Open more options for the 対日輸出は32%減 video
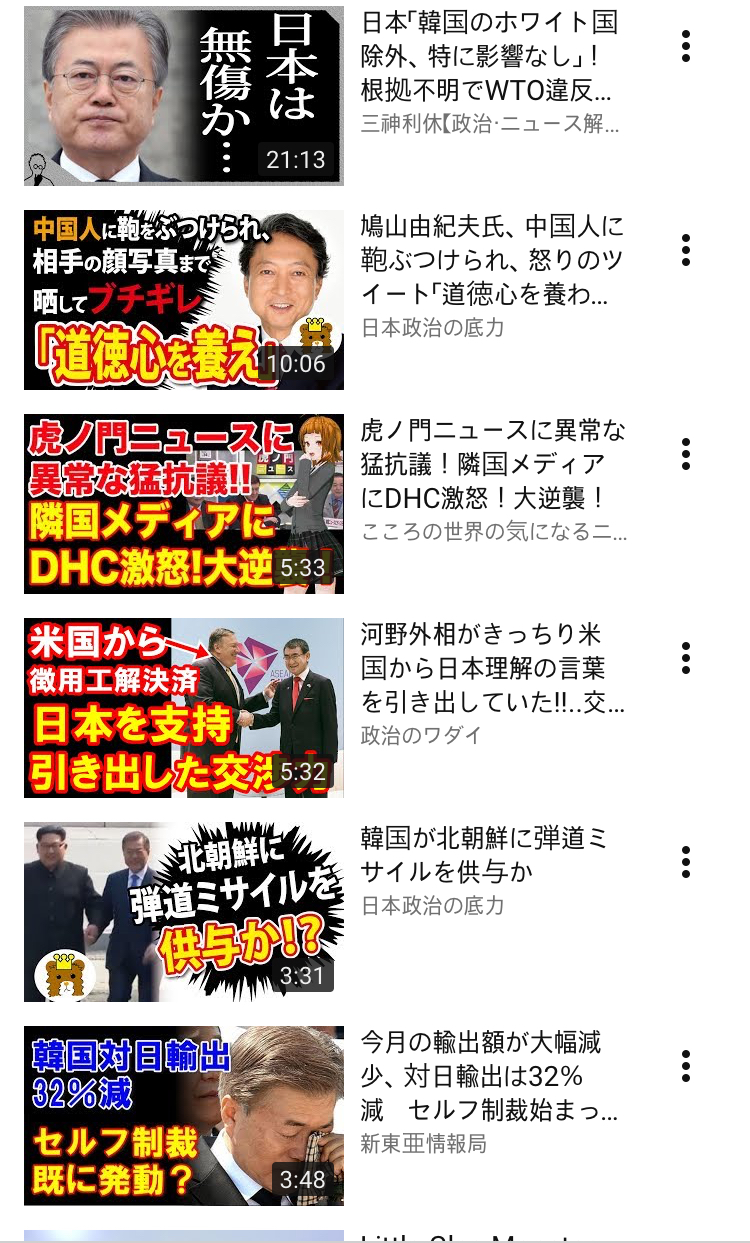The height and width of the screenshot is (1243, 750). (686, 1066)
